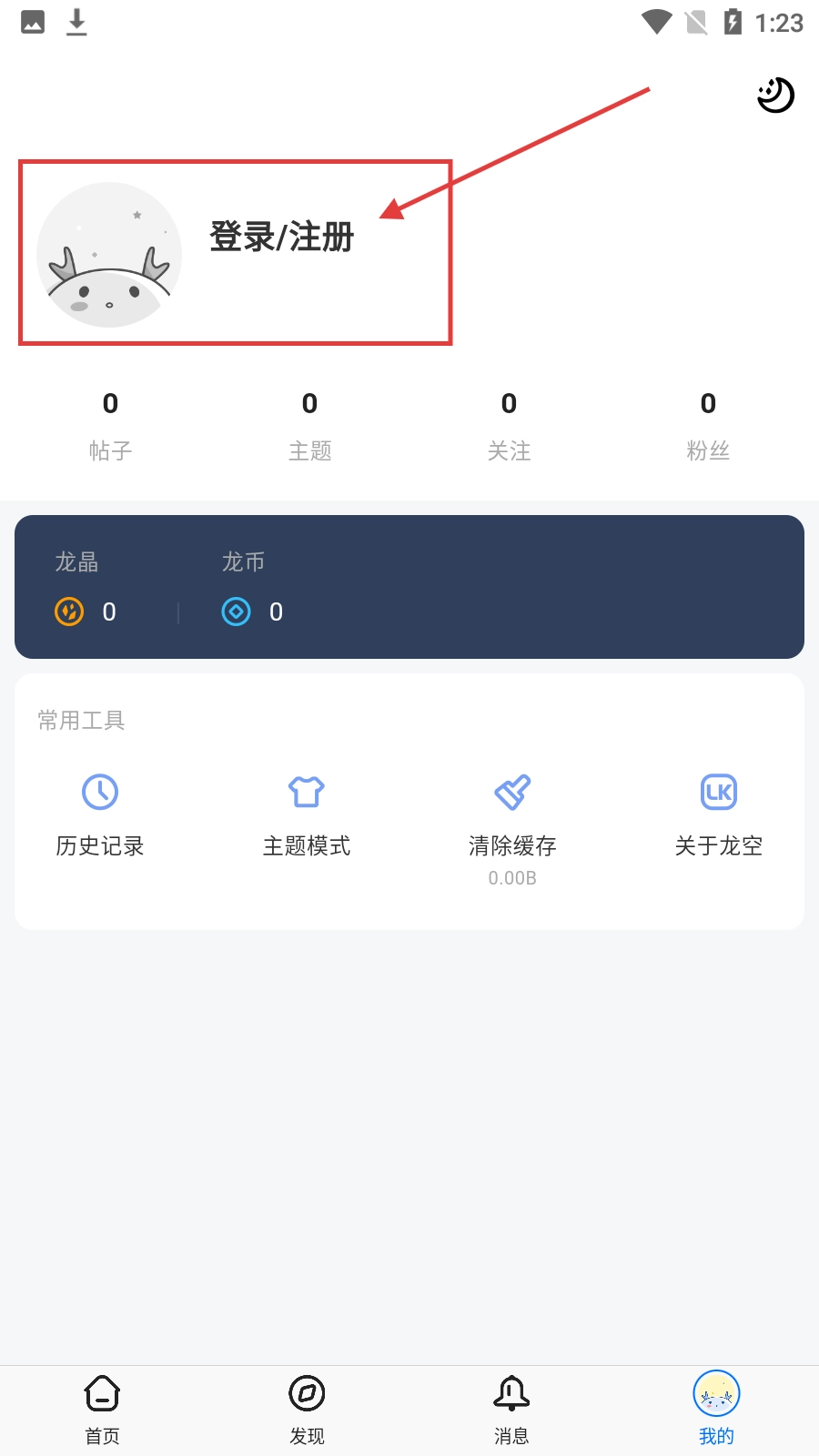Open the 关于龙空 about page
This screenshot has height=1456, width=819.
[x=719, y=814]
